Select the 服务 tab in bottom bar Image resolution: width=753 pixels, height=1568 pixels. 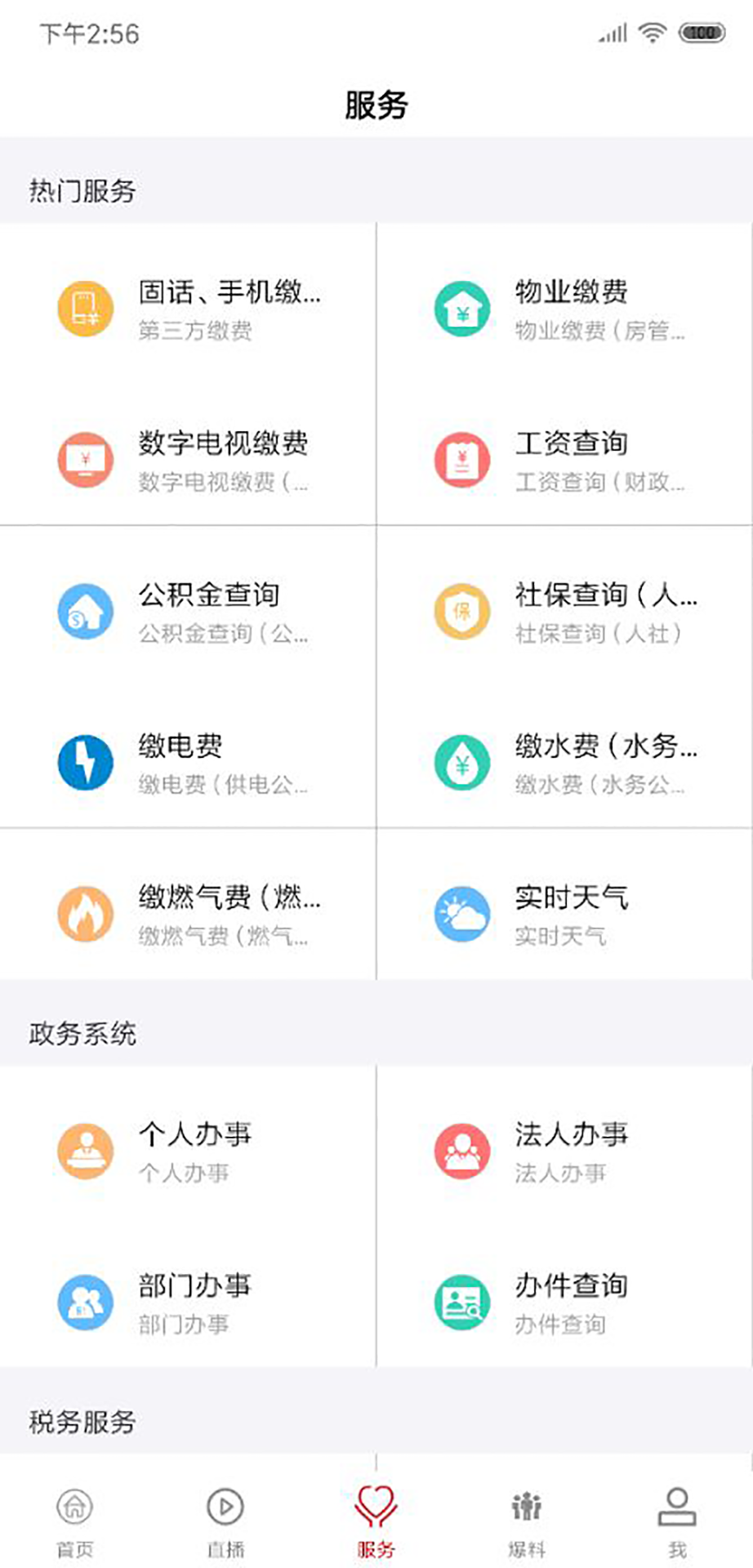click(x=376, y=1522)
